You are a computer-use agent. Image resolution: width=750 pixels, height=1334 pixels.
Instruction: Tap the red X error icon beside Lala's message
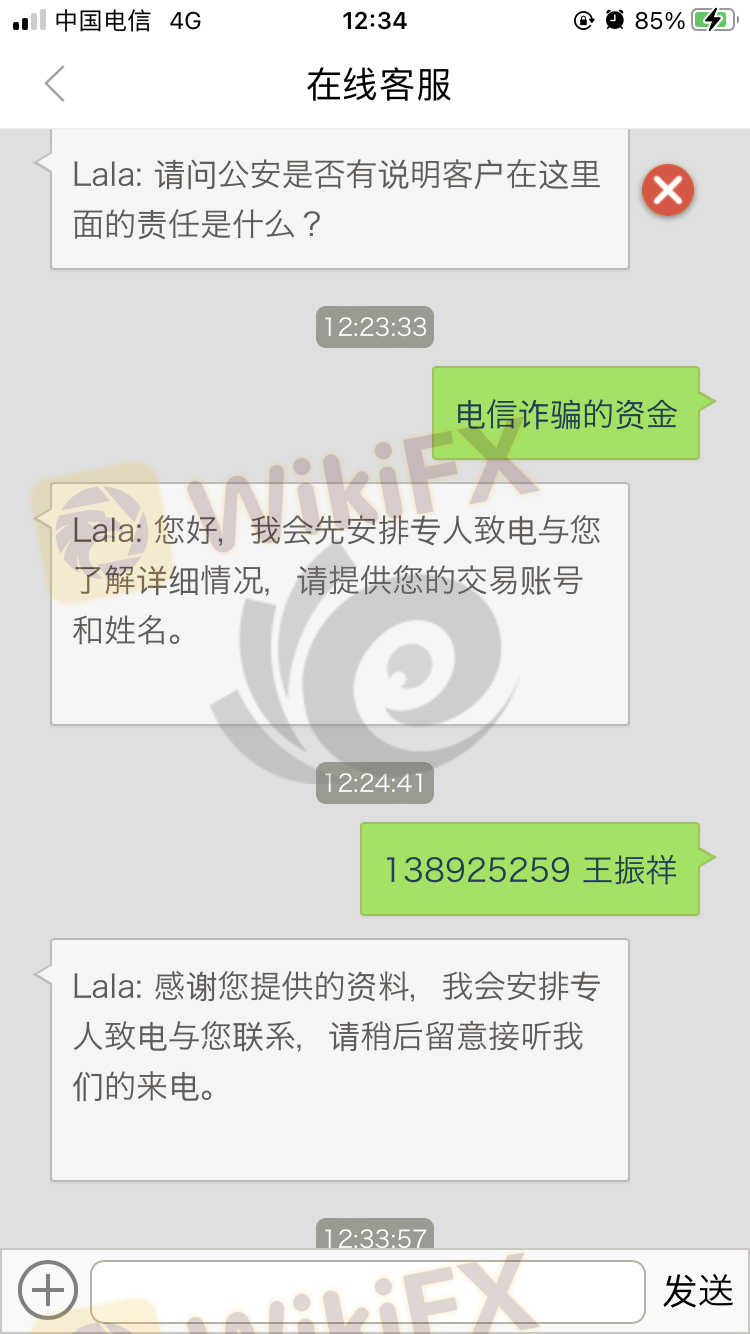coord(667,190)
